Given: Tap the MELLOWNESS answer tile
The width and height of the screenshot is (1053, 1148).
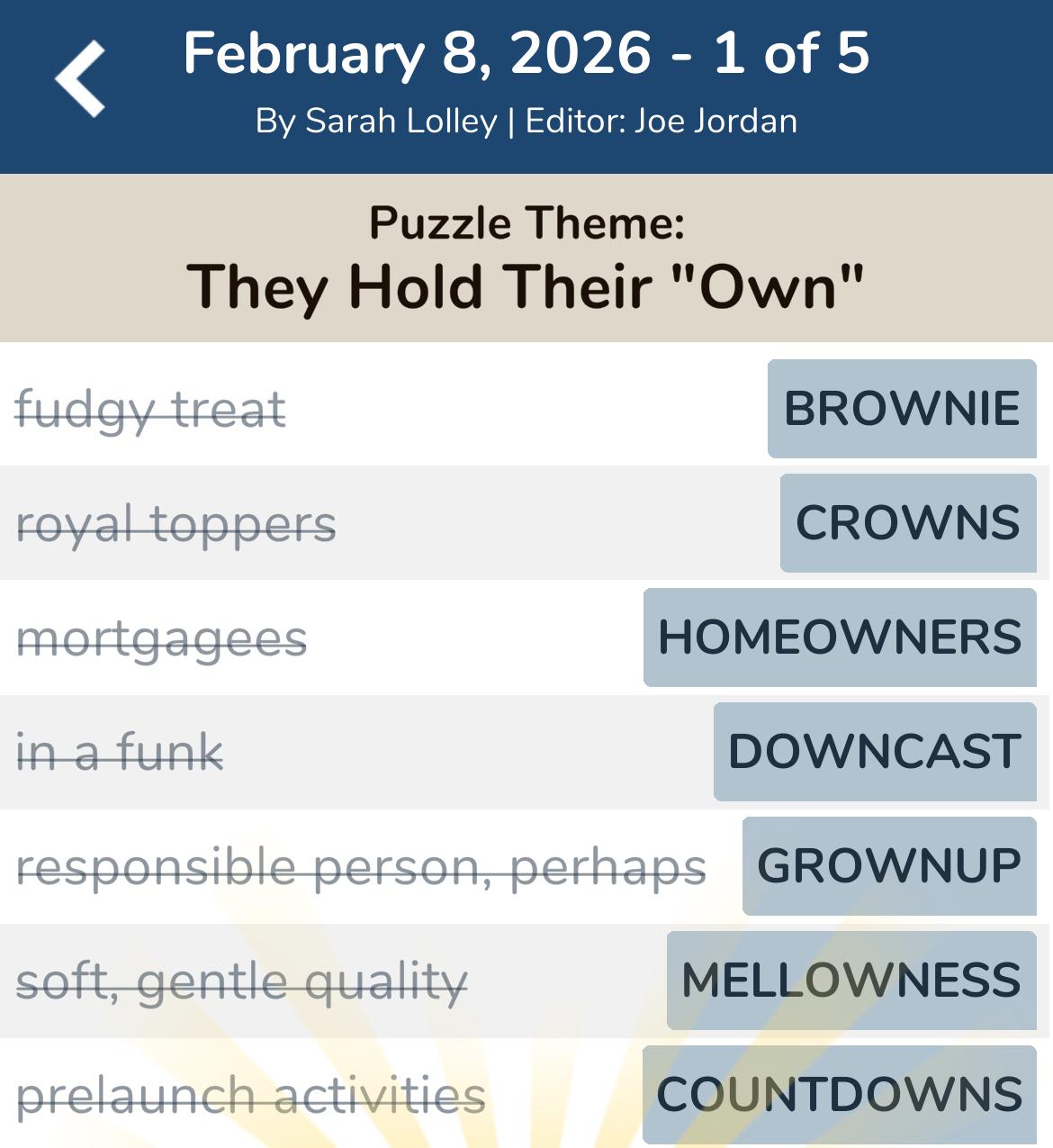Looking at the screenshot, I should tap(850, 981).
